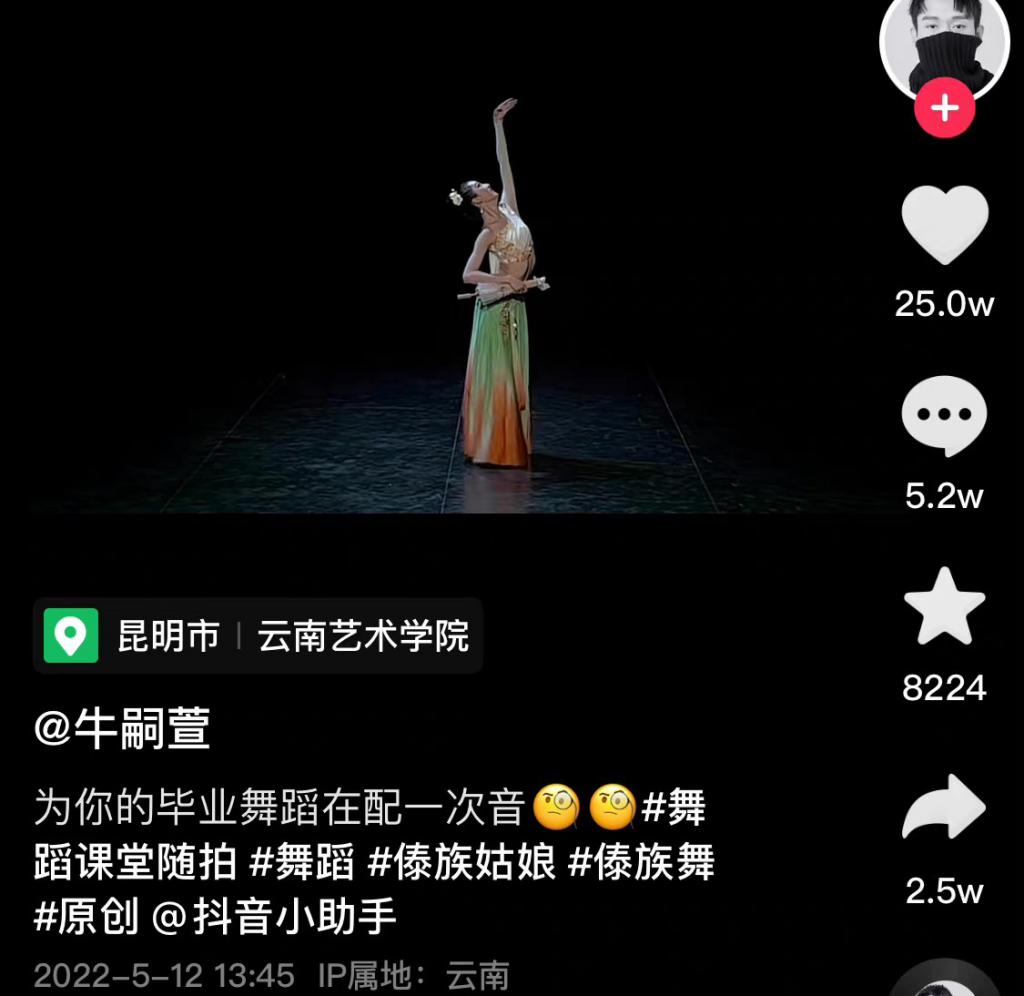Open the comments section
Viewport: 1024px width, 996px height.
point(944,416)
